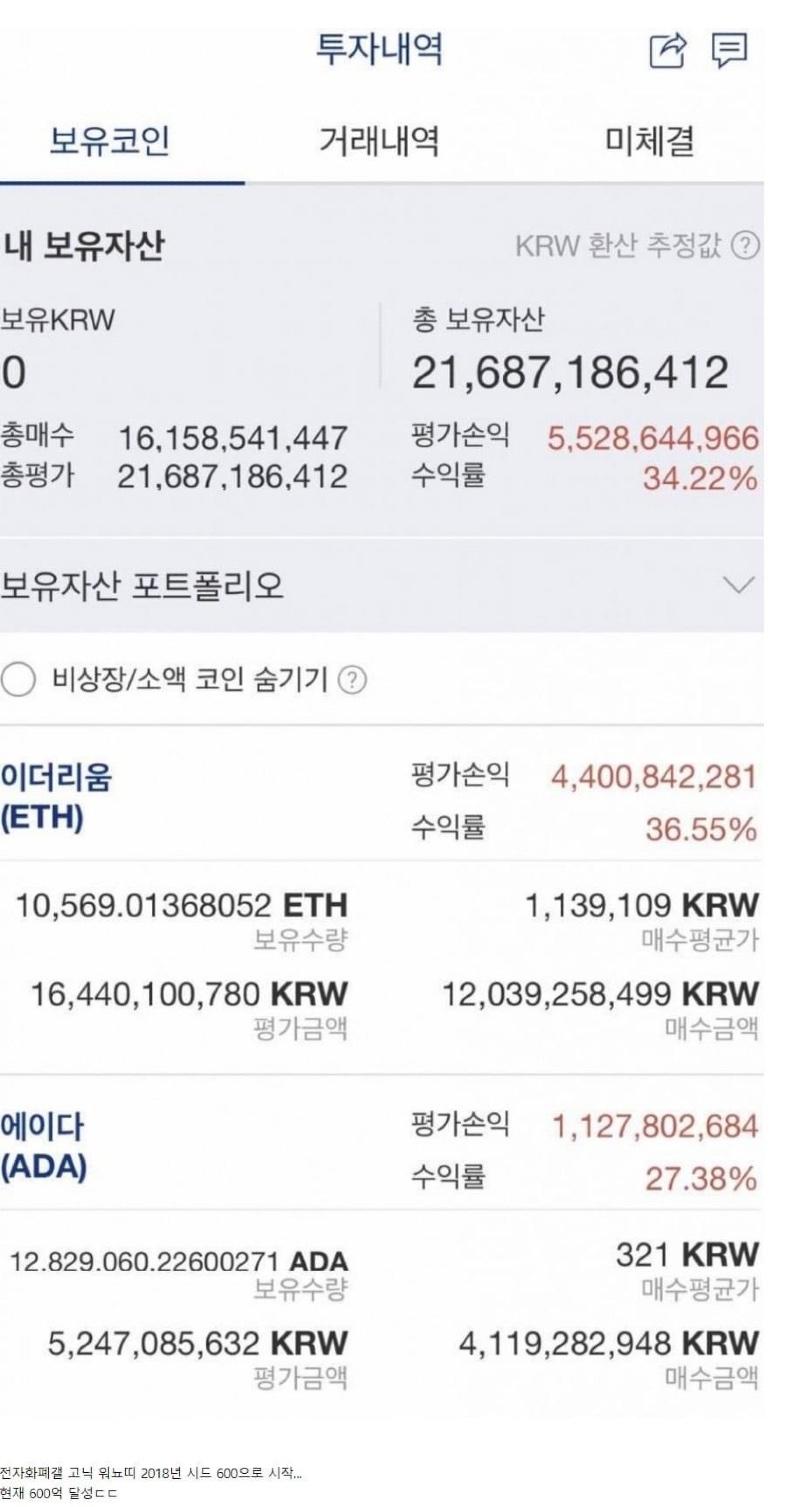Viewport: 800px width, 1507px height.
Task: Tap the help icon beside 비상장/소액 코인 숨기기
Action: pyautogui.click(x=350, y=680)
